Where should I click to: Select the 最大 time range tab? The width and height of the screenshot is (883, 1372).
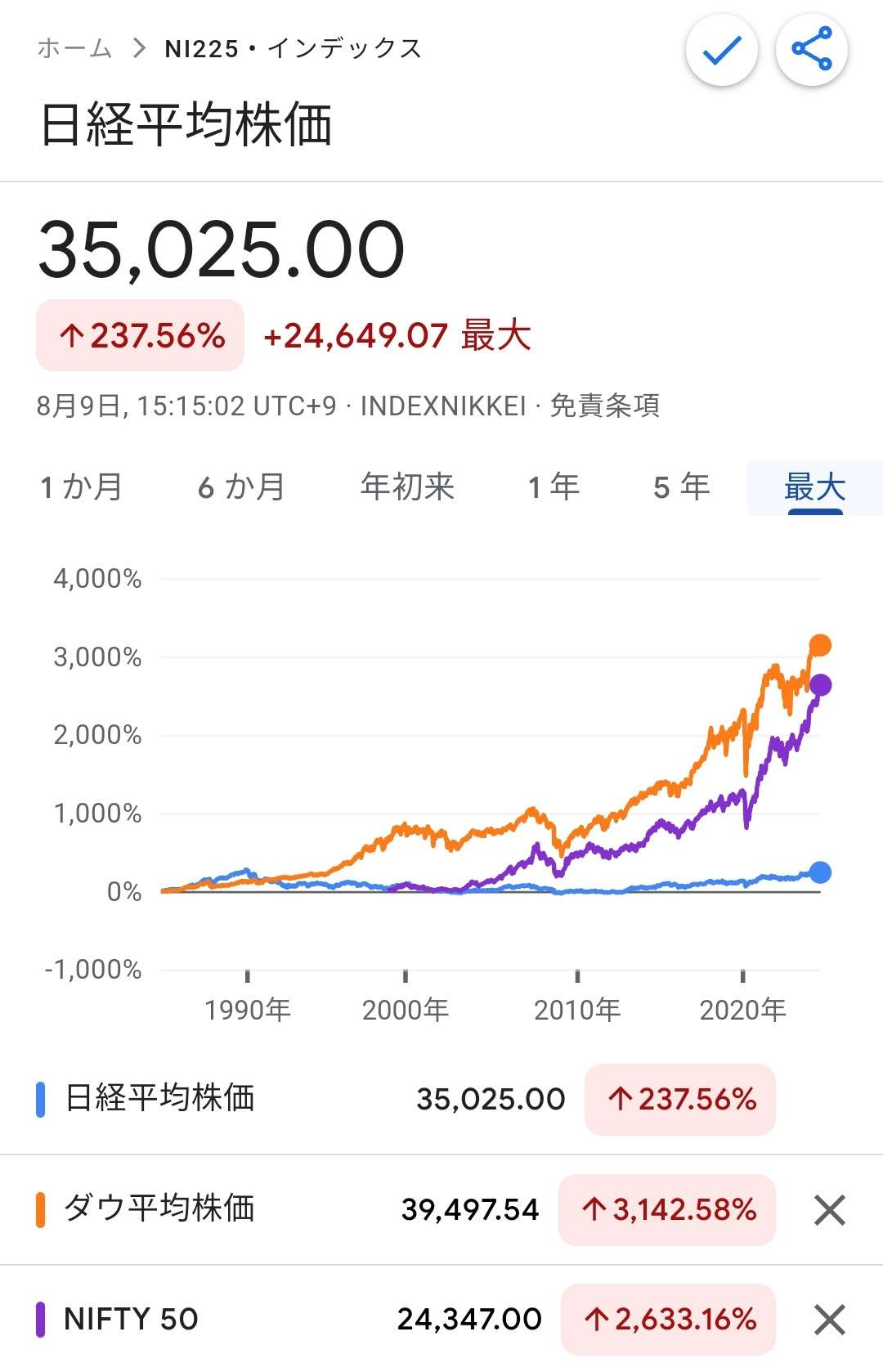coord(814,487)
